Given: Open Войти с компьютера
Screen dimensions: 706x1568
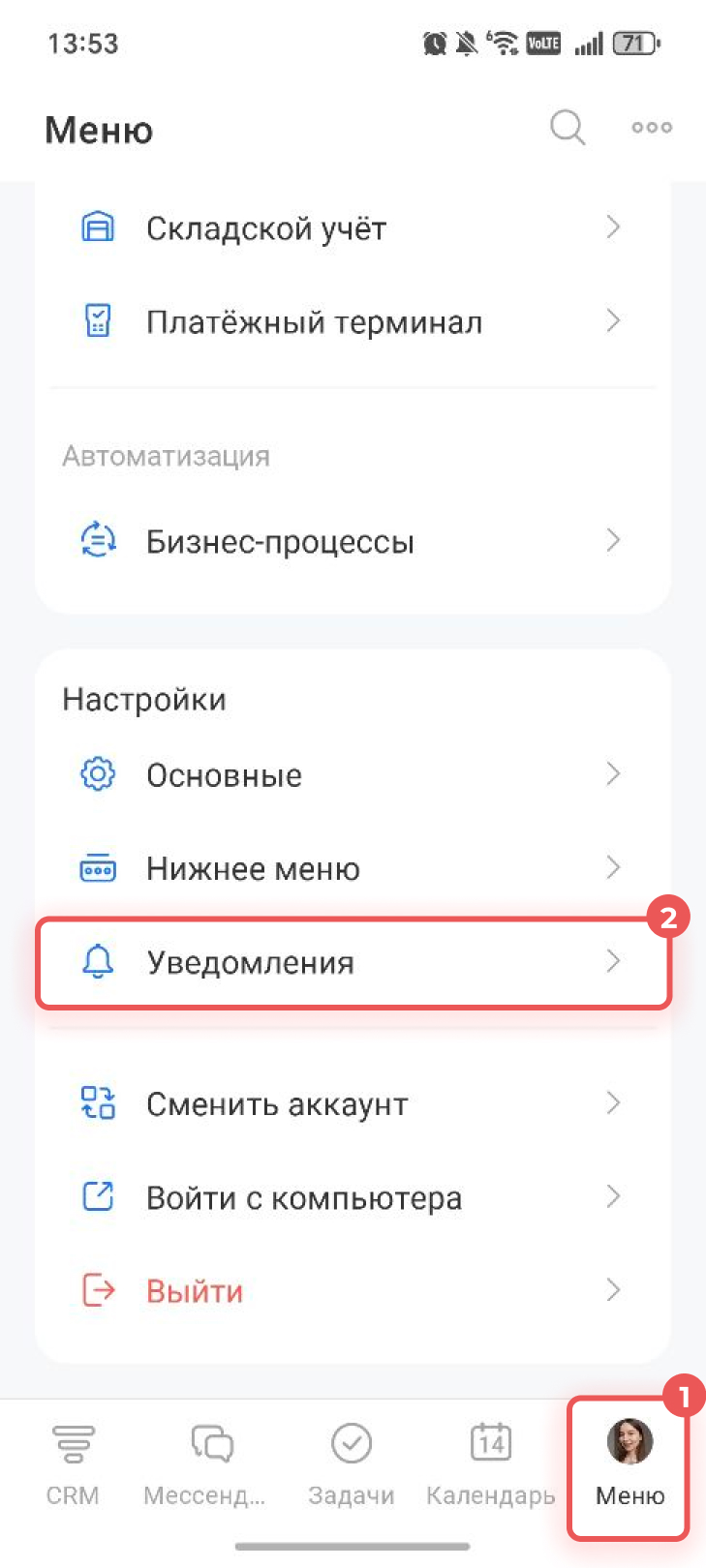Looking at the screenshot, I should [353, 1198].
